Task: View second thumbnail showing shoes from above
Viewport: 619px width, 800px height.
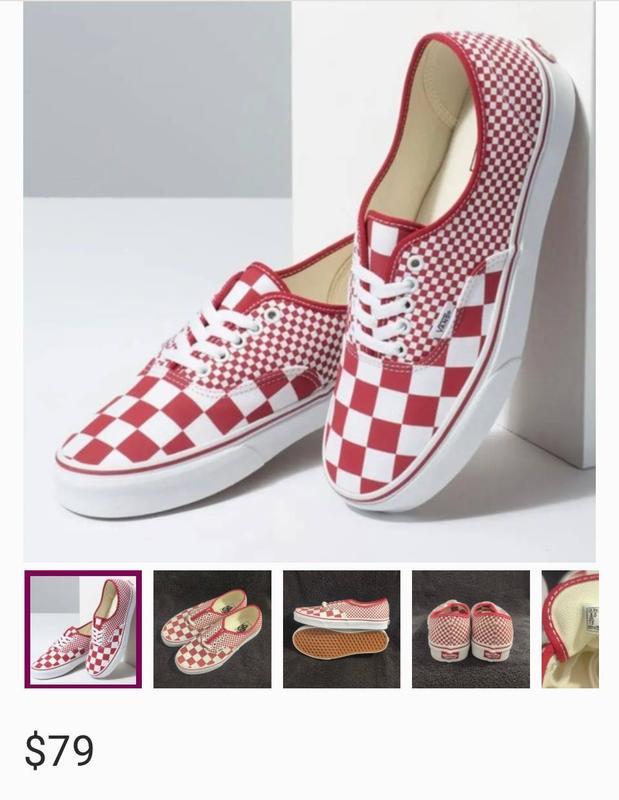Action: click(x=212, y=629)
